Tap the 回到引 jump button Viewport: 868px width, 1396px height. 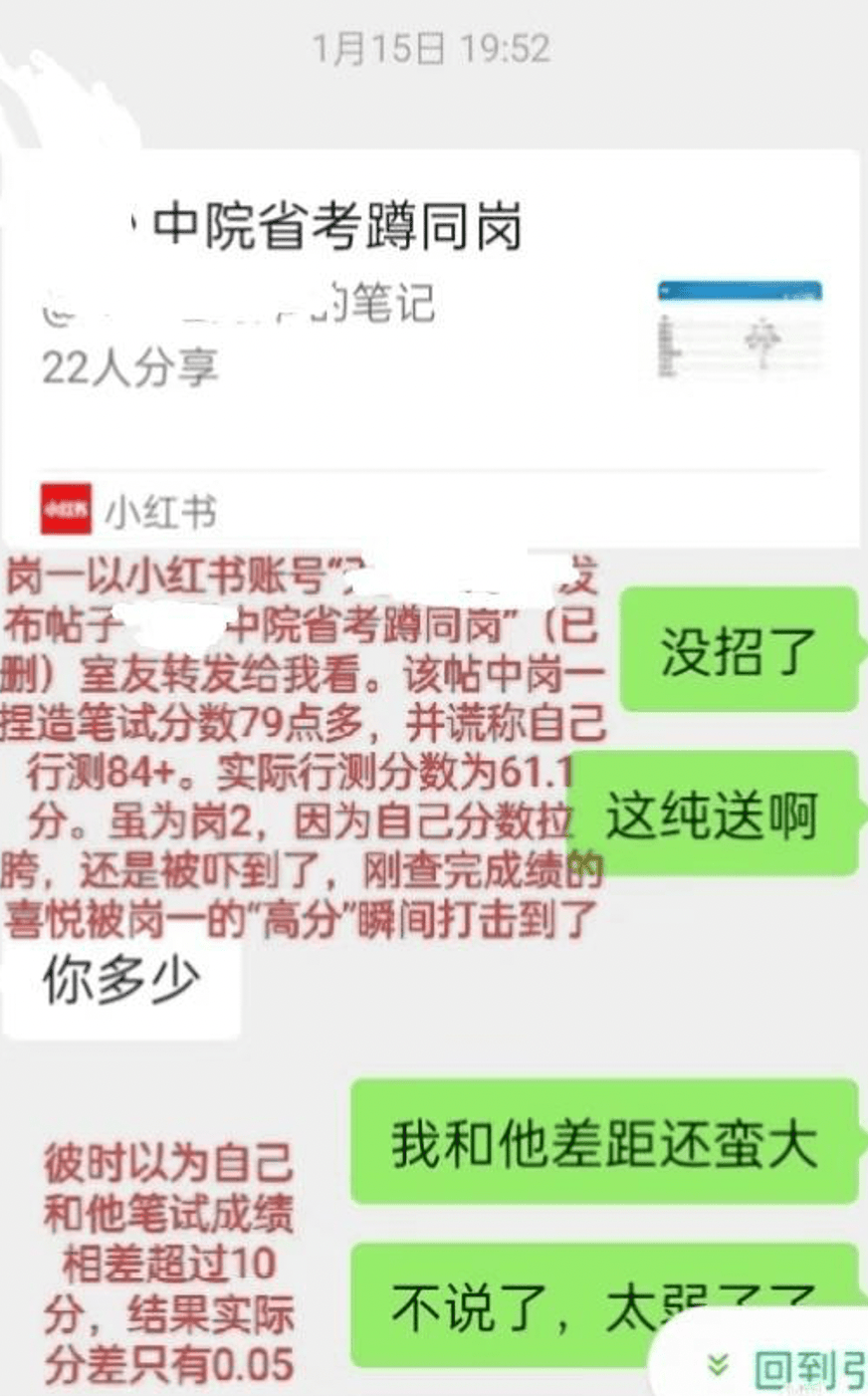click(x=786, y=1366)
